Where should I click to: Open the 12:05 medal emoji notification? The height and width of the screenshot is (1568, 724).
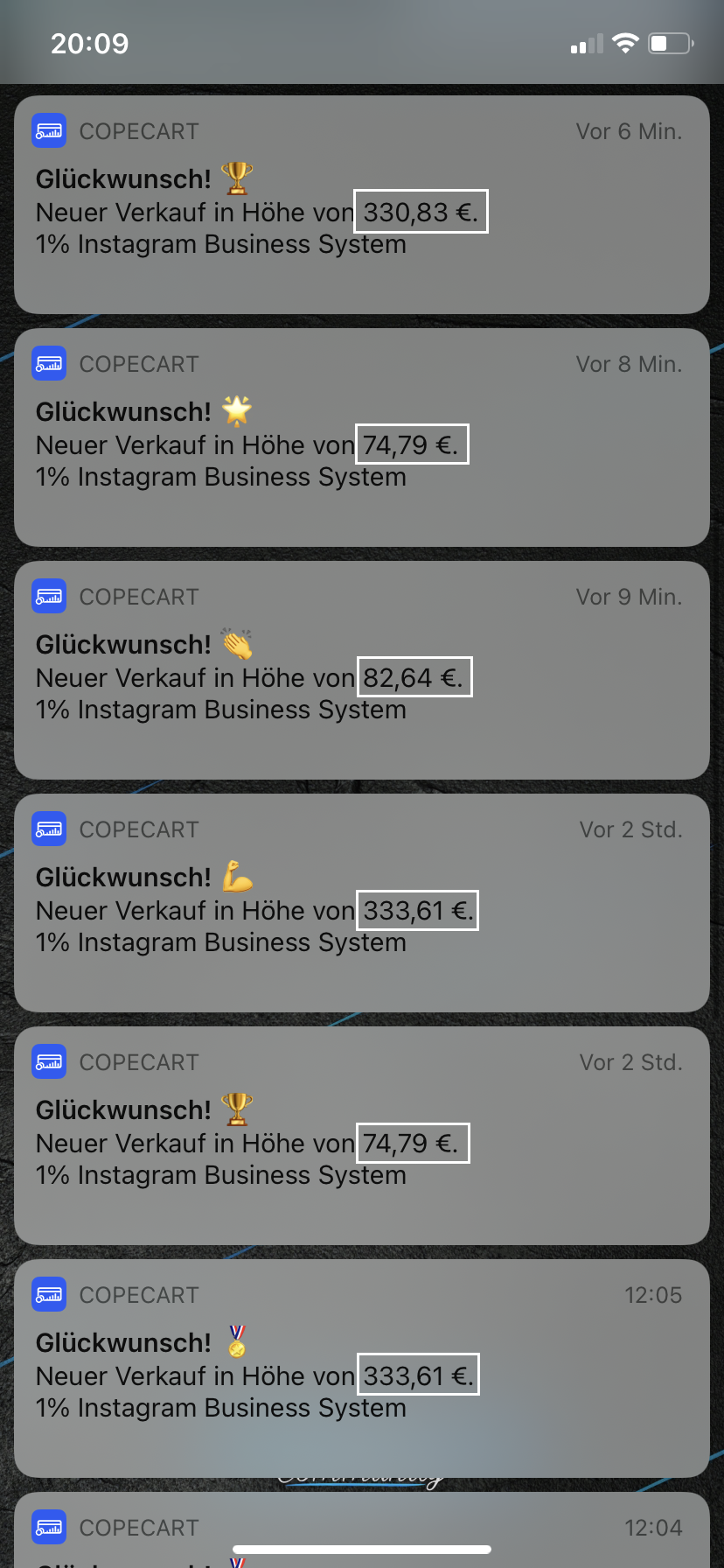coord(362,1369)
